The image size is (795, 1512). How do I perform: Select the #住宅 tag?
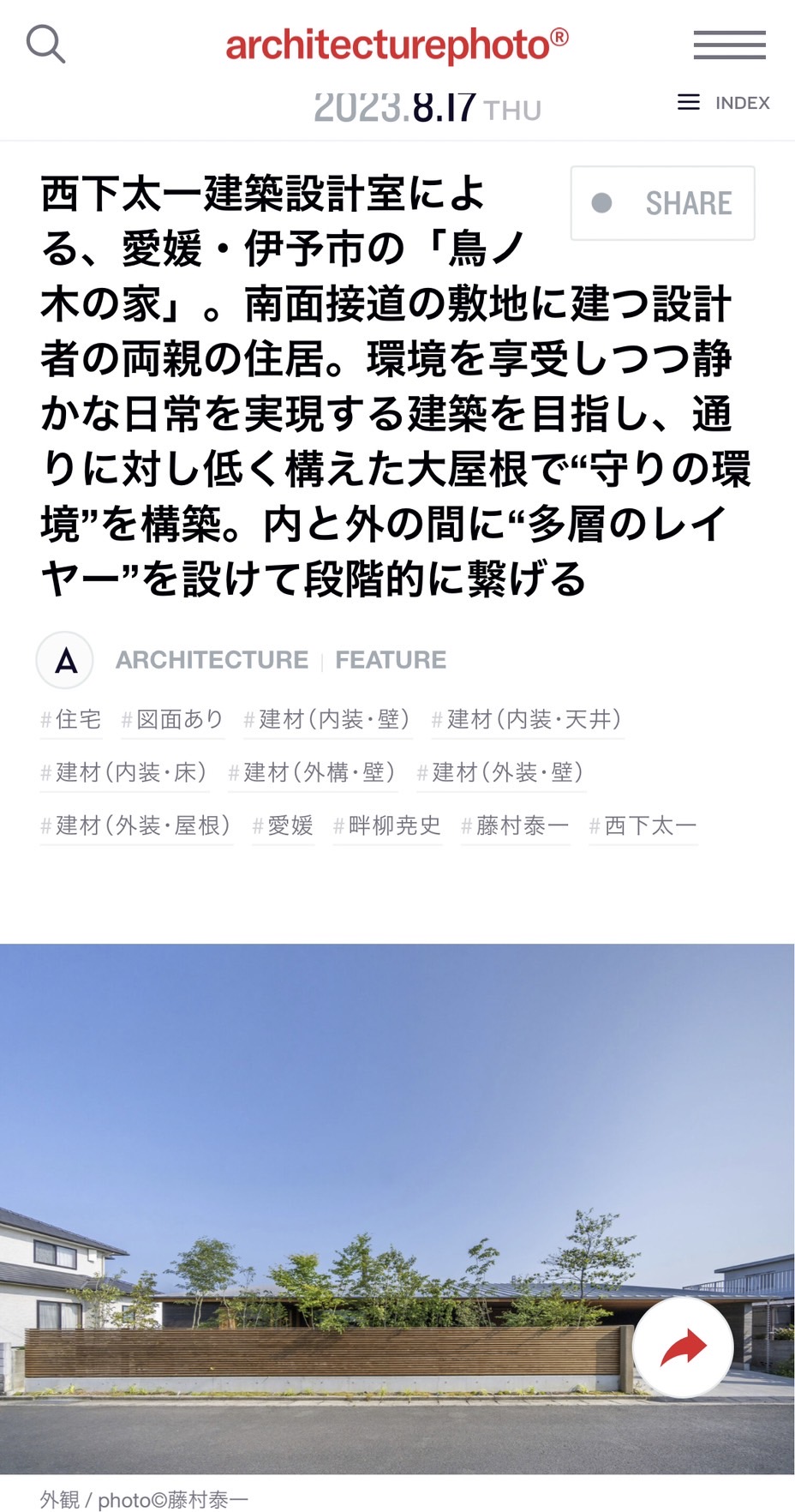(x=71, y=720)
